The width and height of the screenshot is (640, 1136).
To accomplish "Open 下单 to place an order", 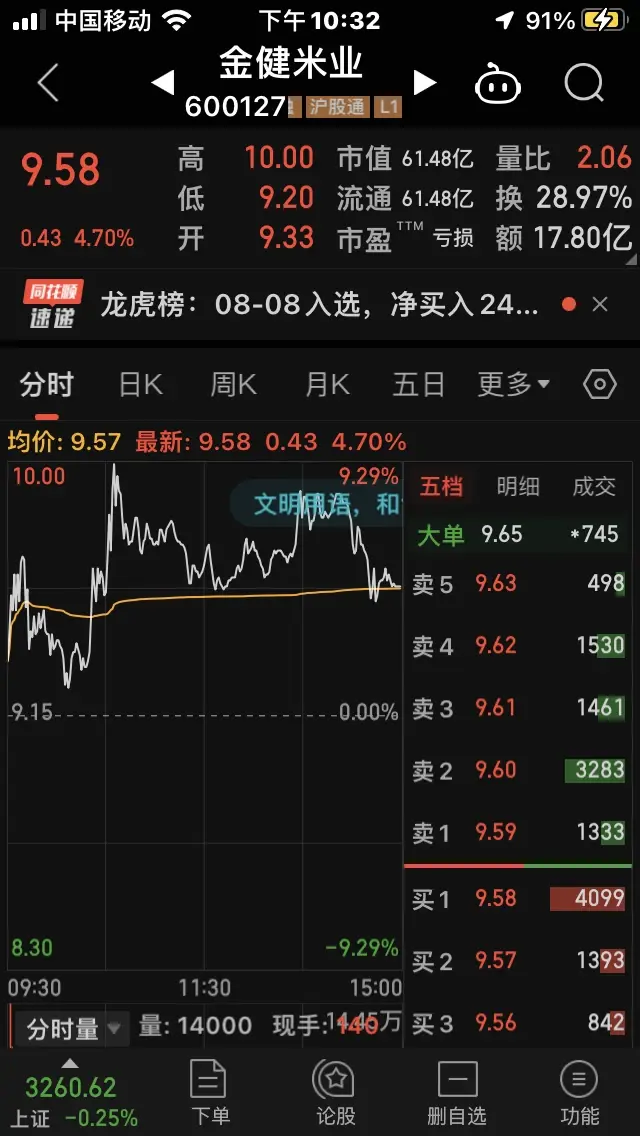I will (x=209, y=1092).
